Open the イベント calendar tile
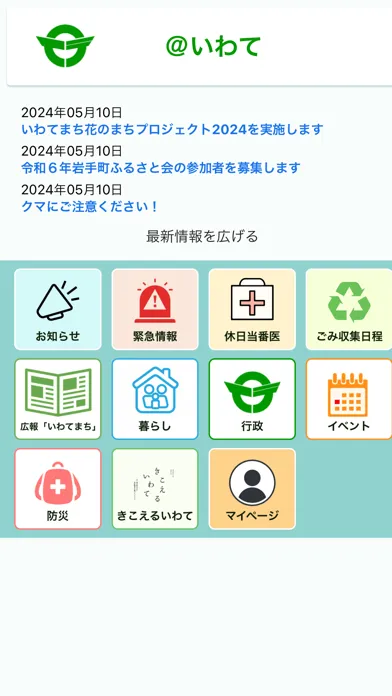This screenshot has width=392, height=696. coord(349,399)
